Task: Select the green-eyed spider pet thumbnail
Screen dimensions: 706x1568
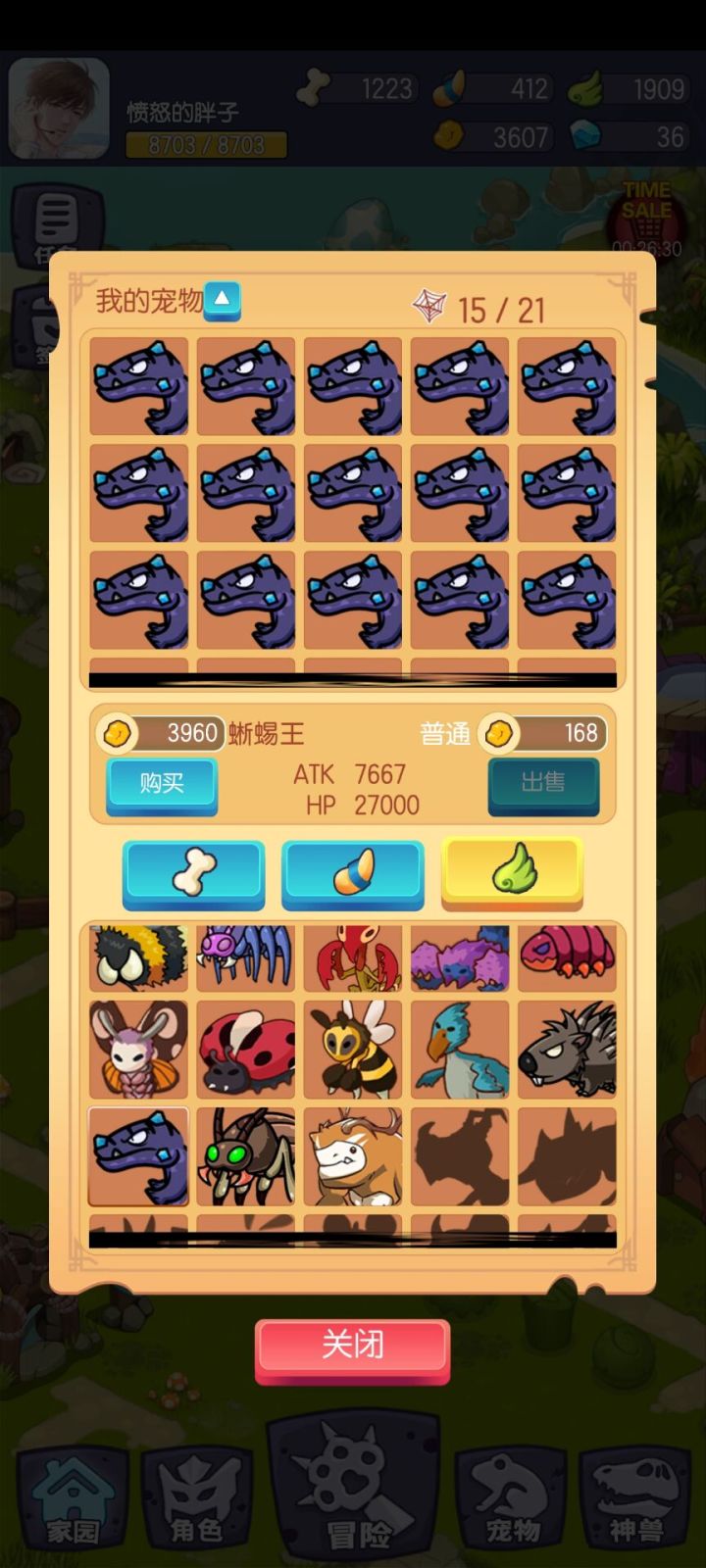Action: click(244, 1156)
